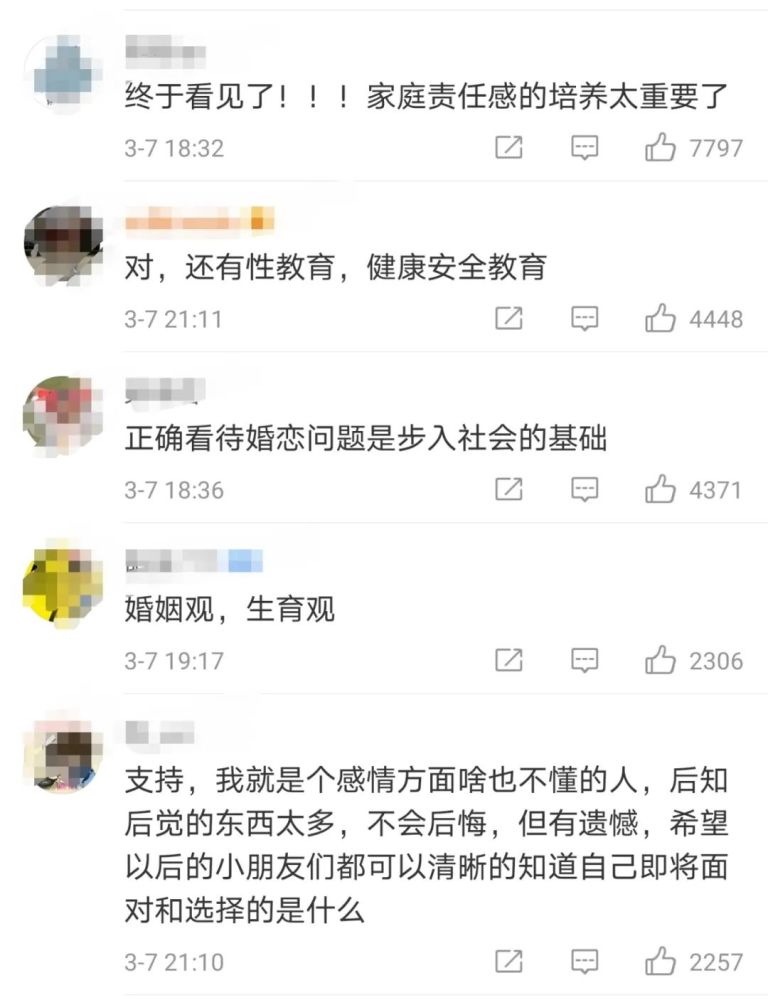Reply to the comment posted at 3-7 21:10

[x=585, y=962]
